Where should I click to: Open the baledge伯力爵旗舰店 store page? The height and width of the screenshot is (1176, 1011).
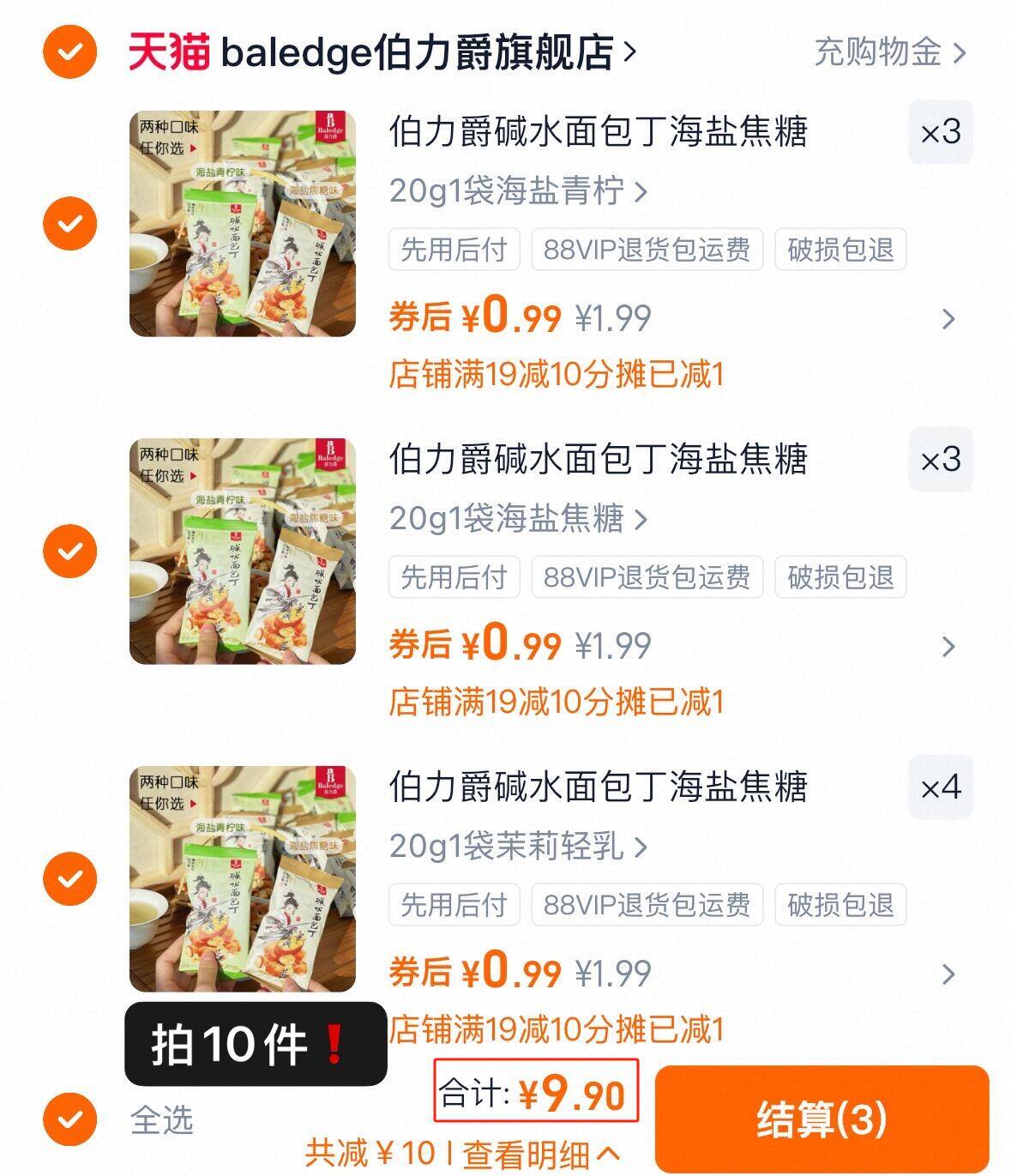point(418,50)
